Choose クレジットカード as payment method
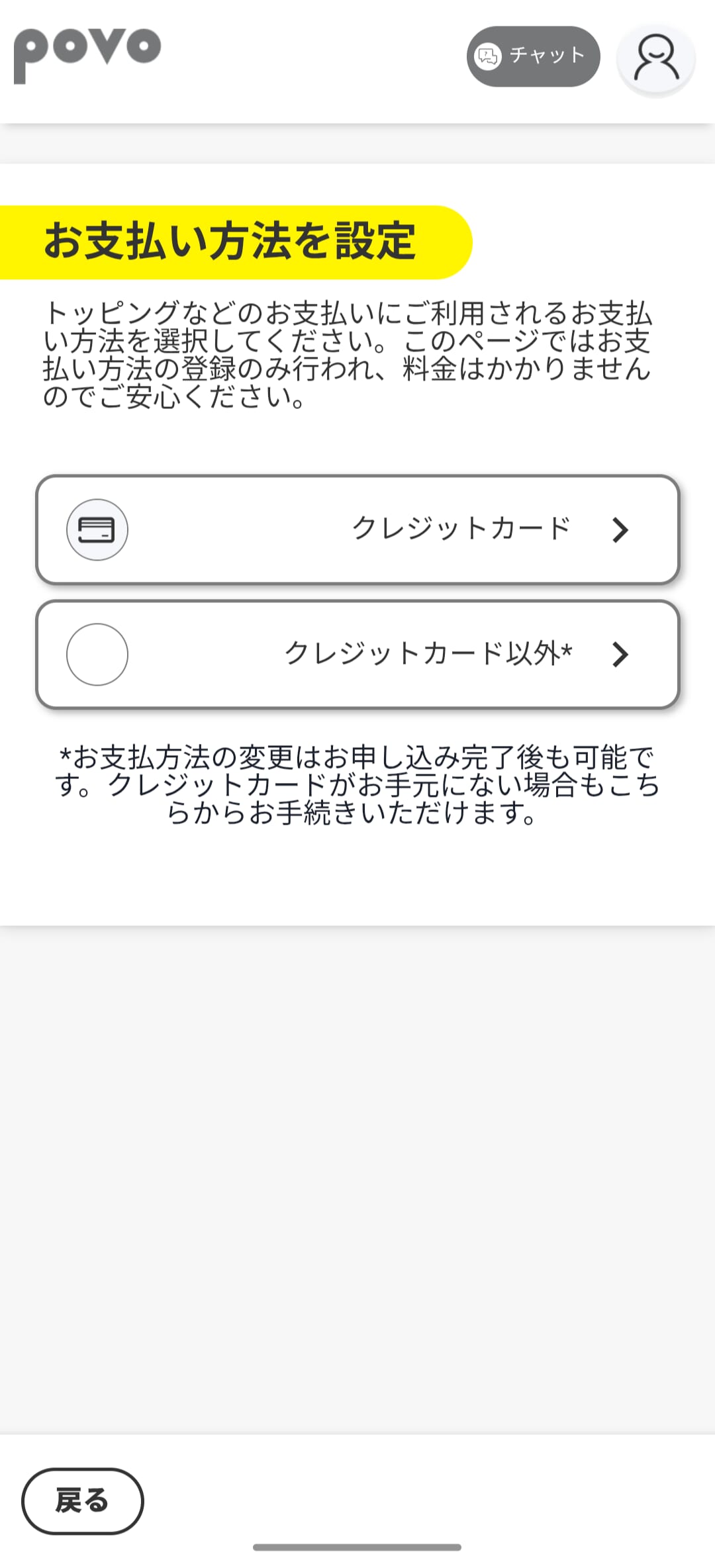 [358, 530]
